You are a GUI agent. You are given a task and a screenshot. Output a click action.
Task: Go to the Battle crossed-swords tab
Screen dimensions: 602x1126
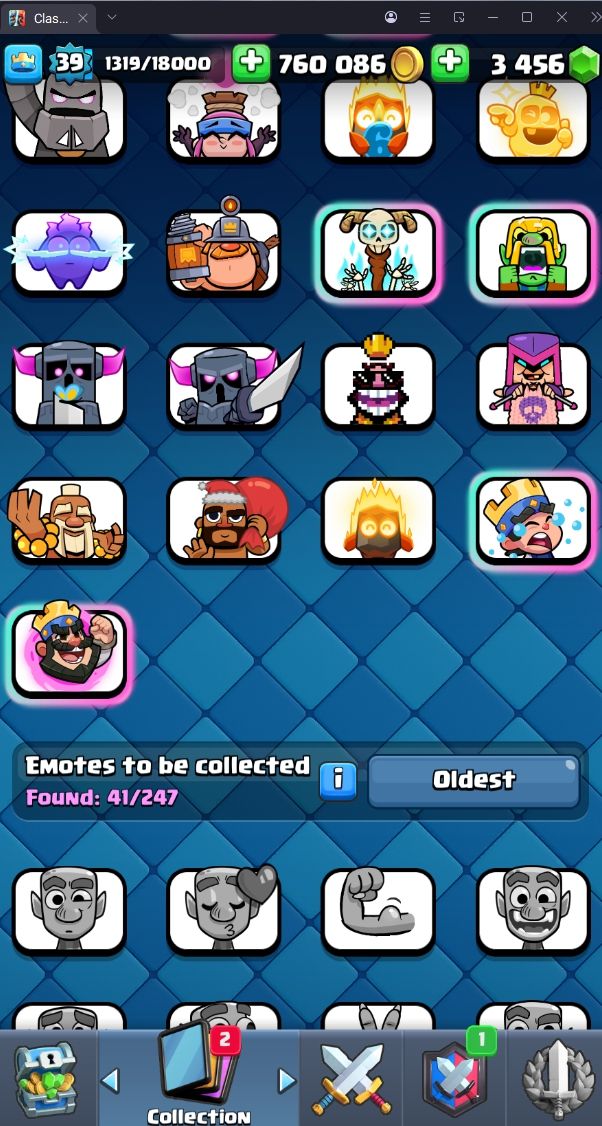pyautogui.click(x=351, y=1078)
